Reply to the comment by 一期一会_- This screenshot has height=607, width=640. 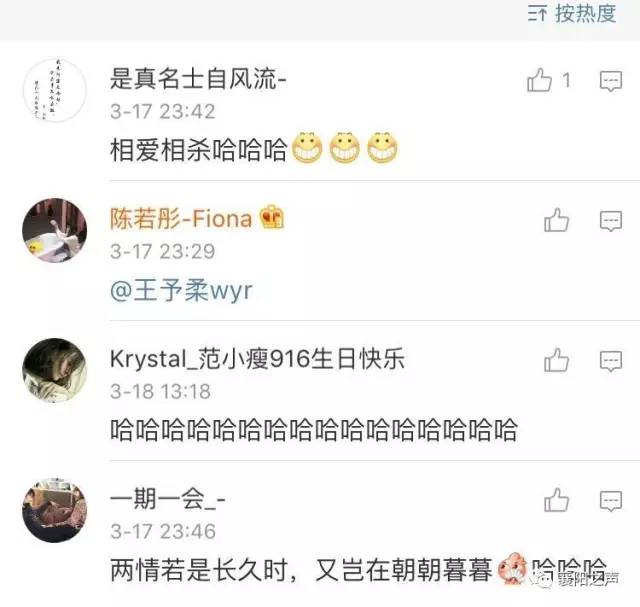610,500
